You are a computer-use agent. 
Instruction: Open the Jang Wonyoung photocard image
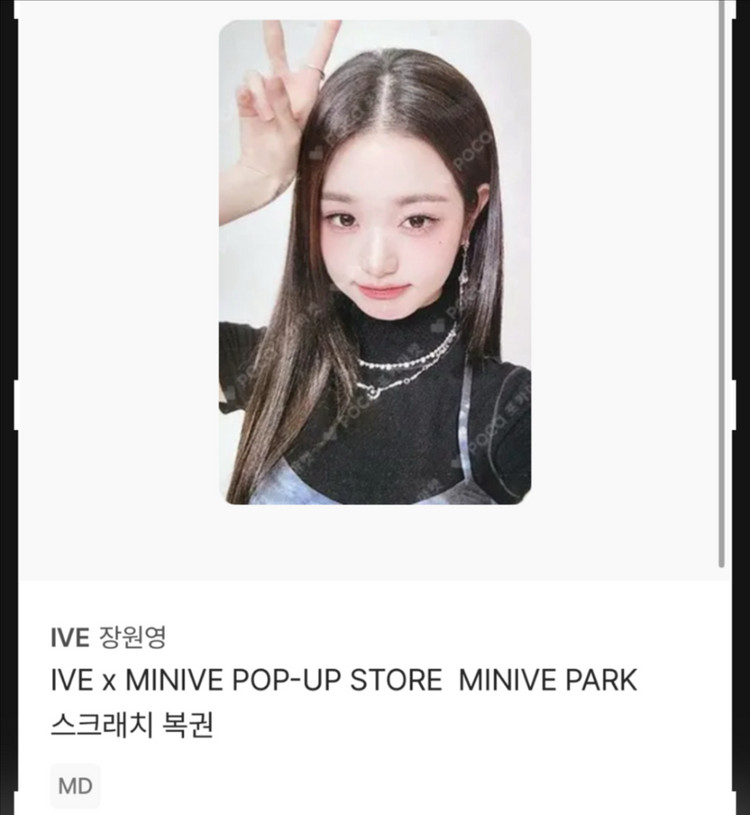[x=375, y=262]
